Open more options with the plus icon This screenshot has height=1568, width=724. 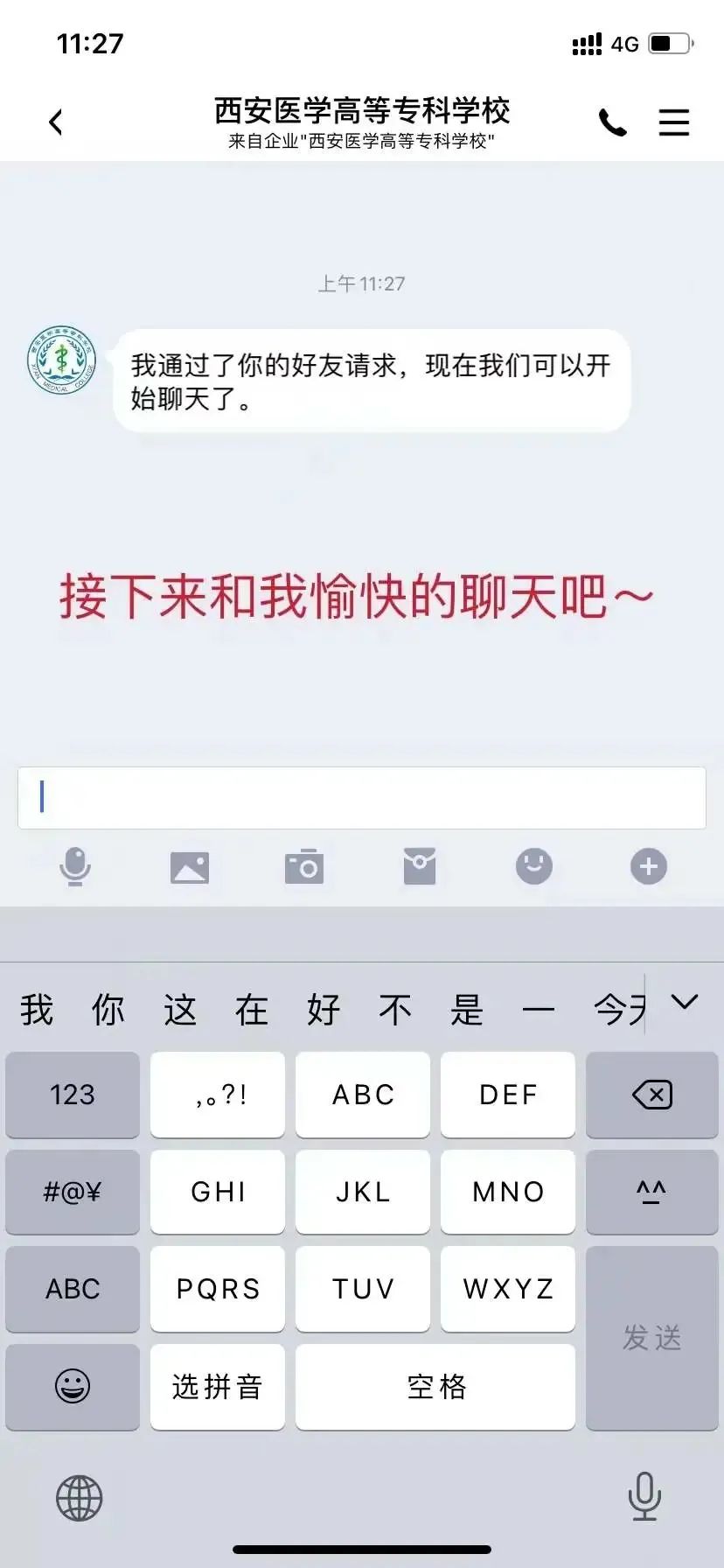pyautogui.click(x=648, y=867)
